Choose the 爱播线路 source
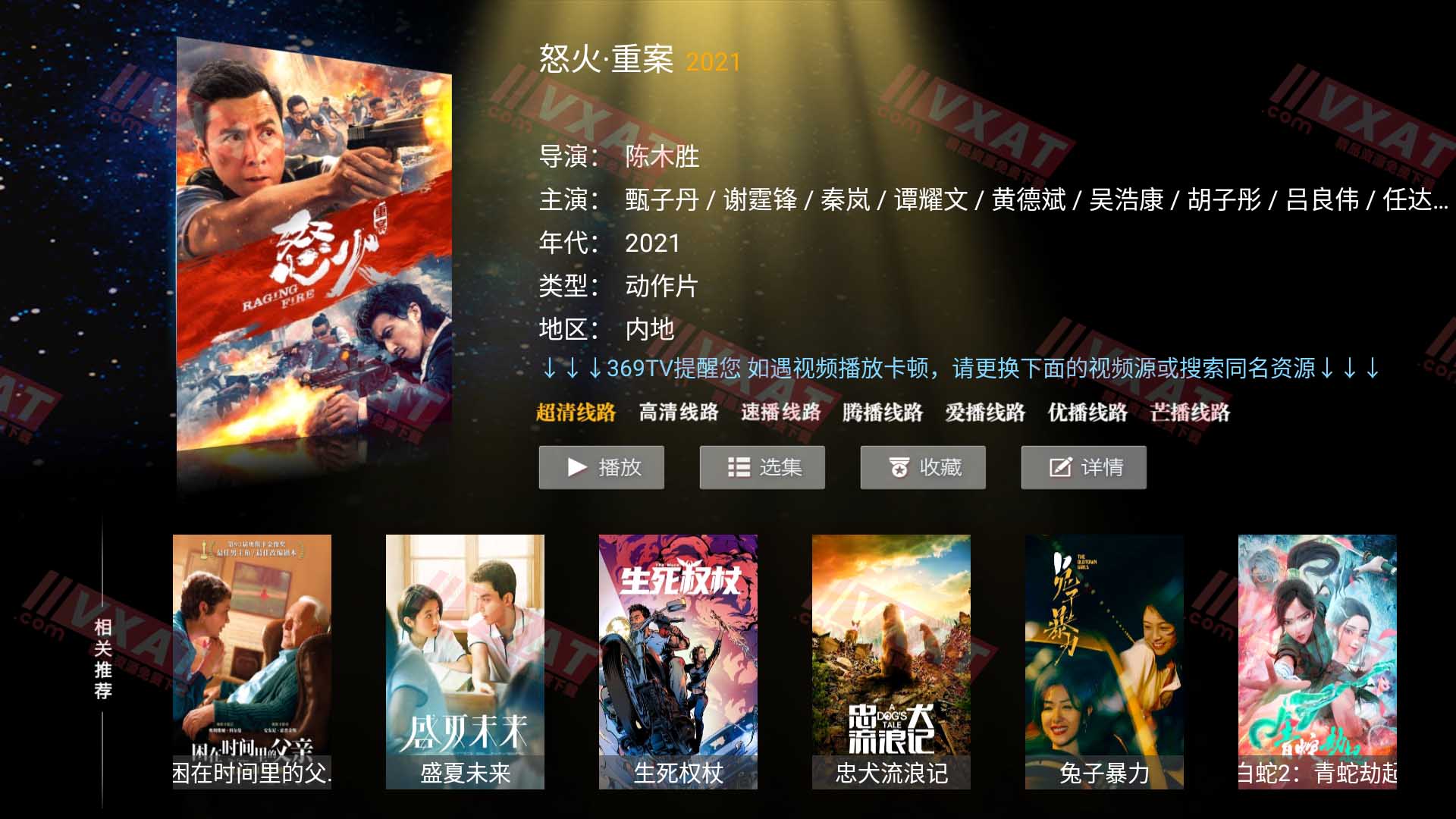The height and width of the screenshot is (819, 1456). 985,413
